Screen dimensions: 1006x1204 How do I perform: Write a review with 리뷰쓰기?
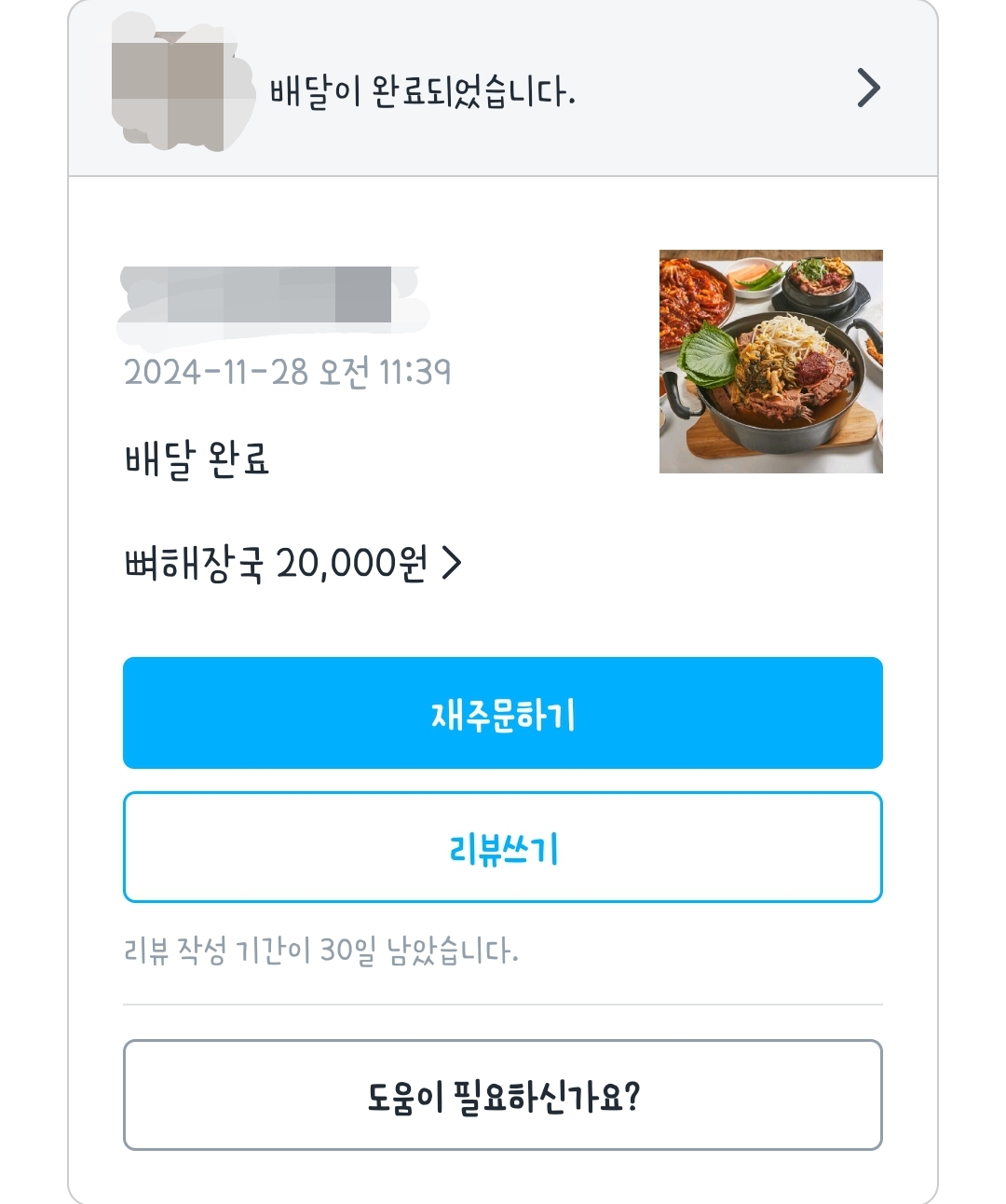pos(503,847)
